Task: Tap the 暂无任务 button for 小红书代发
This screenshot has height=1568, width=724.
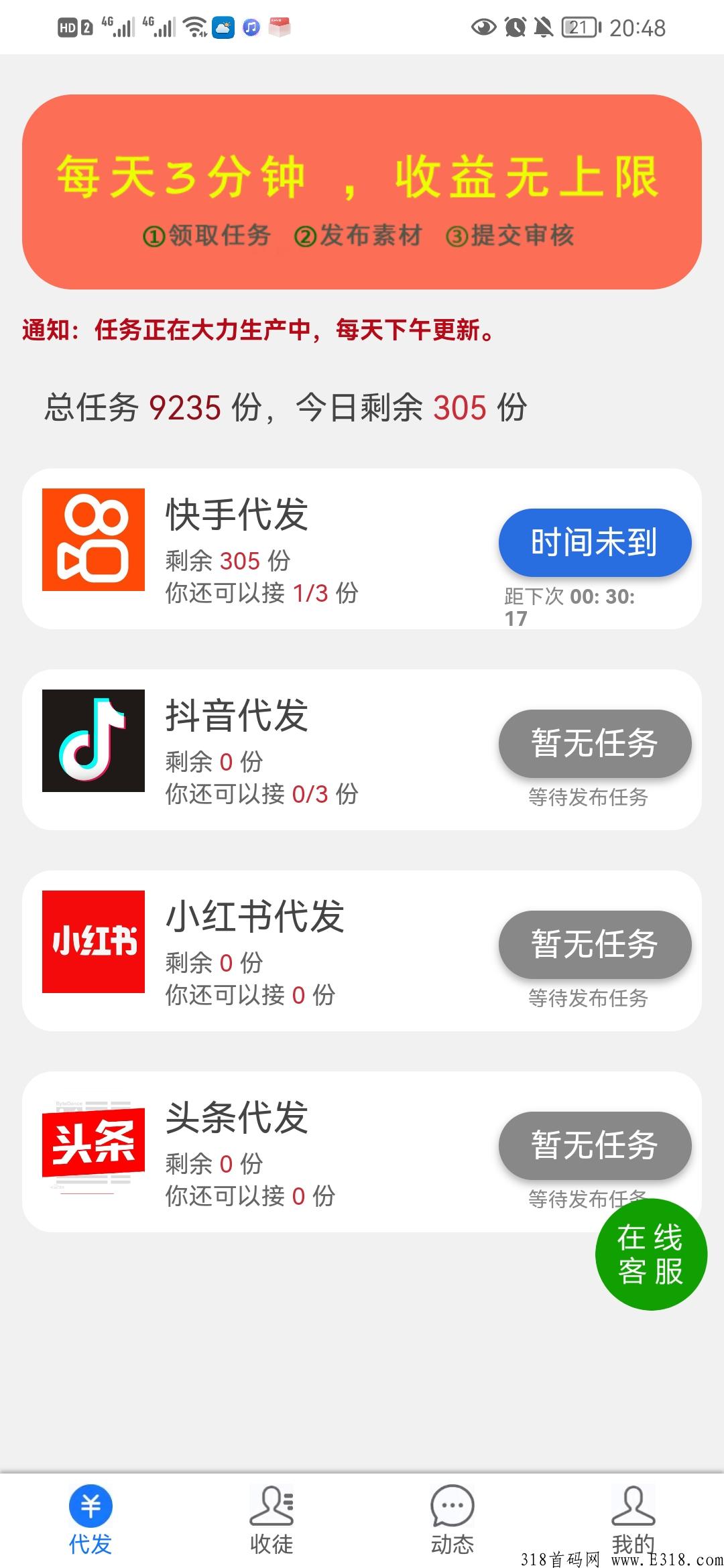Action: pos(595,945)
